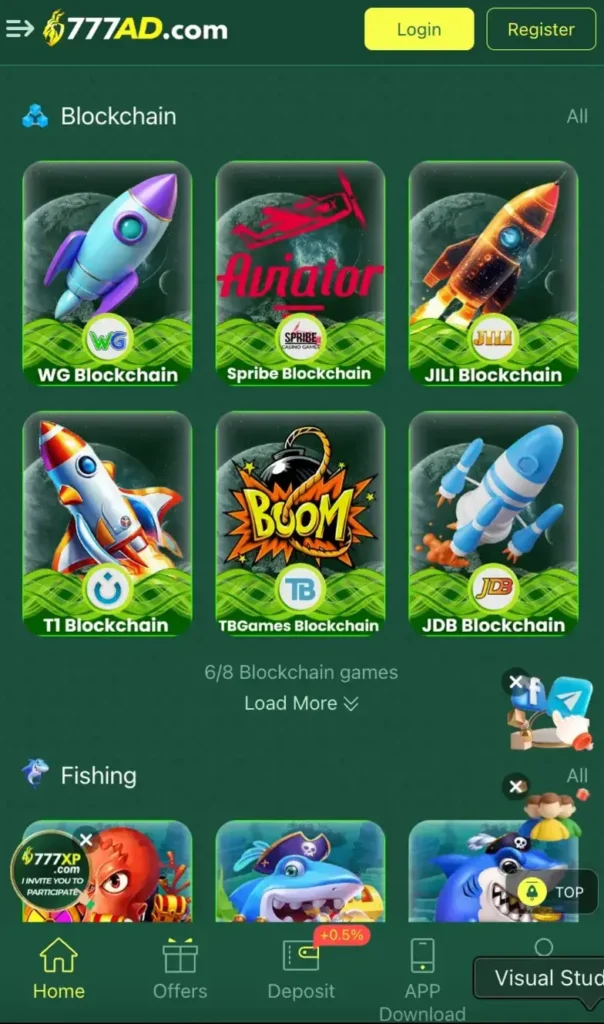Screen dimensions: 604x1024
Task: Select the T1 Blockchain tile
Action: point(107,524)
